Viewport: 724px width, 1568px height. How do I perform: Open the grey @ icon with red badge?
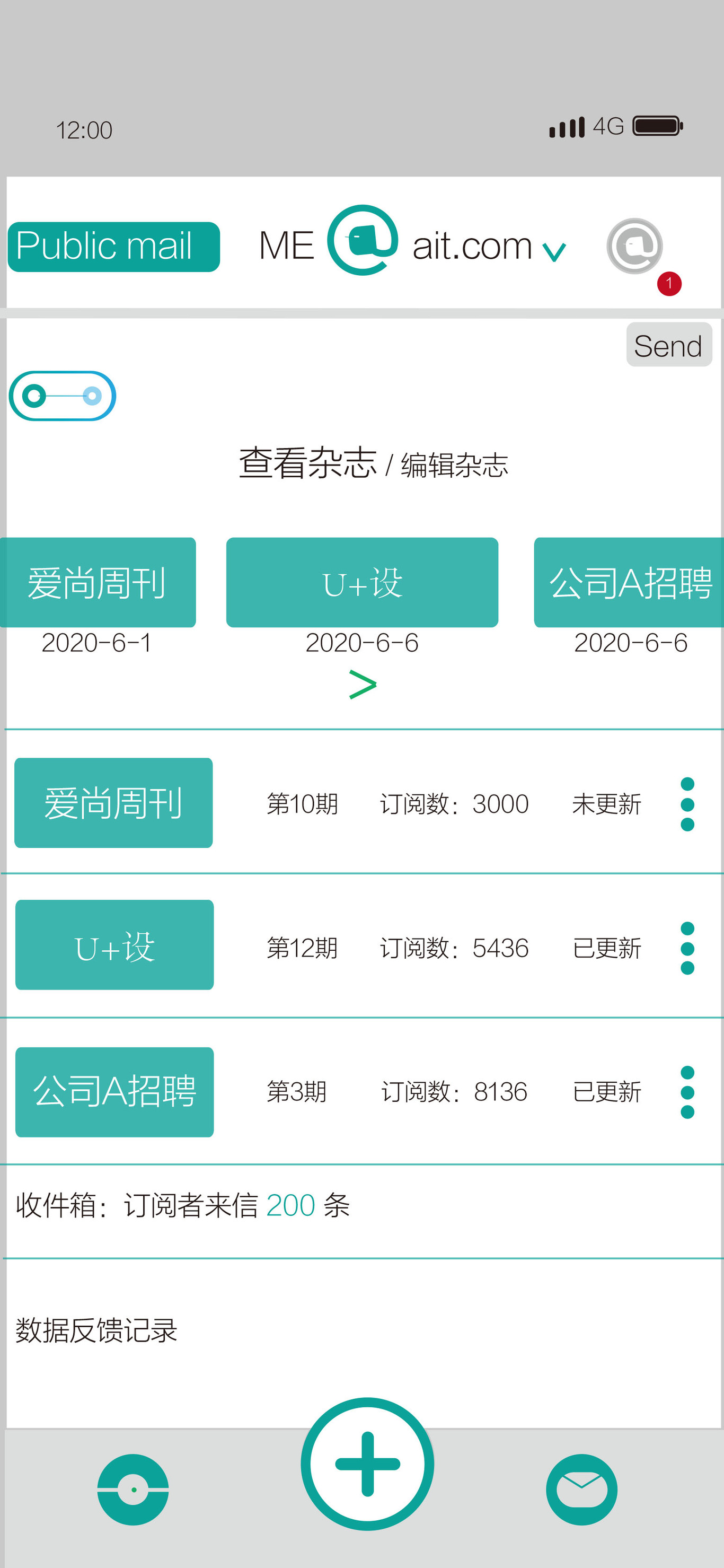pyautogui.click(x=634, y=246)
